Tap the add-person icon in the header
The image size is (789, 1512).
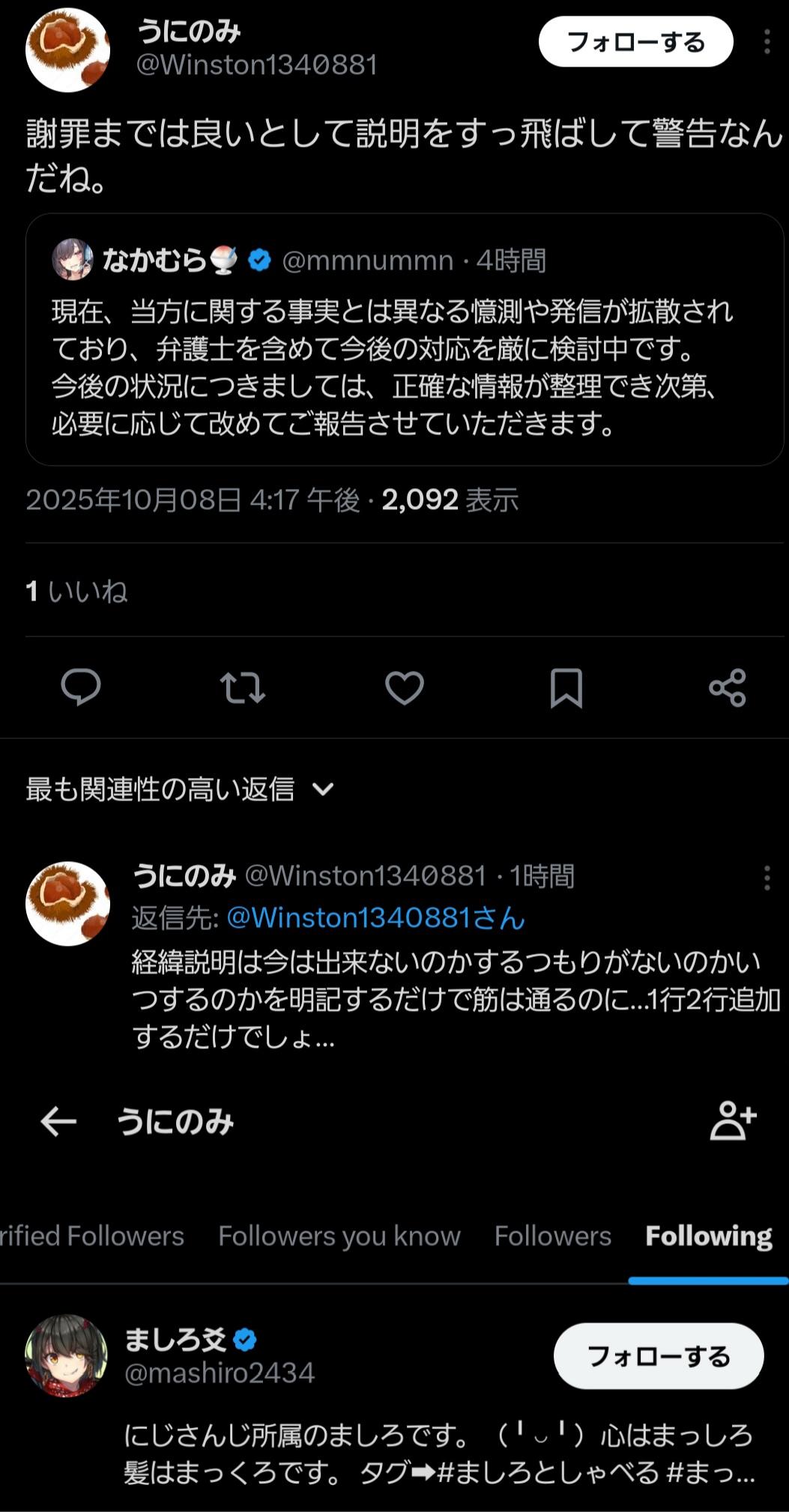tap(732, 1121)
